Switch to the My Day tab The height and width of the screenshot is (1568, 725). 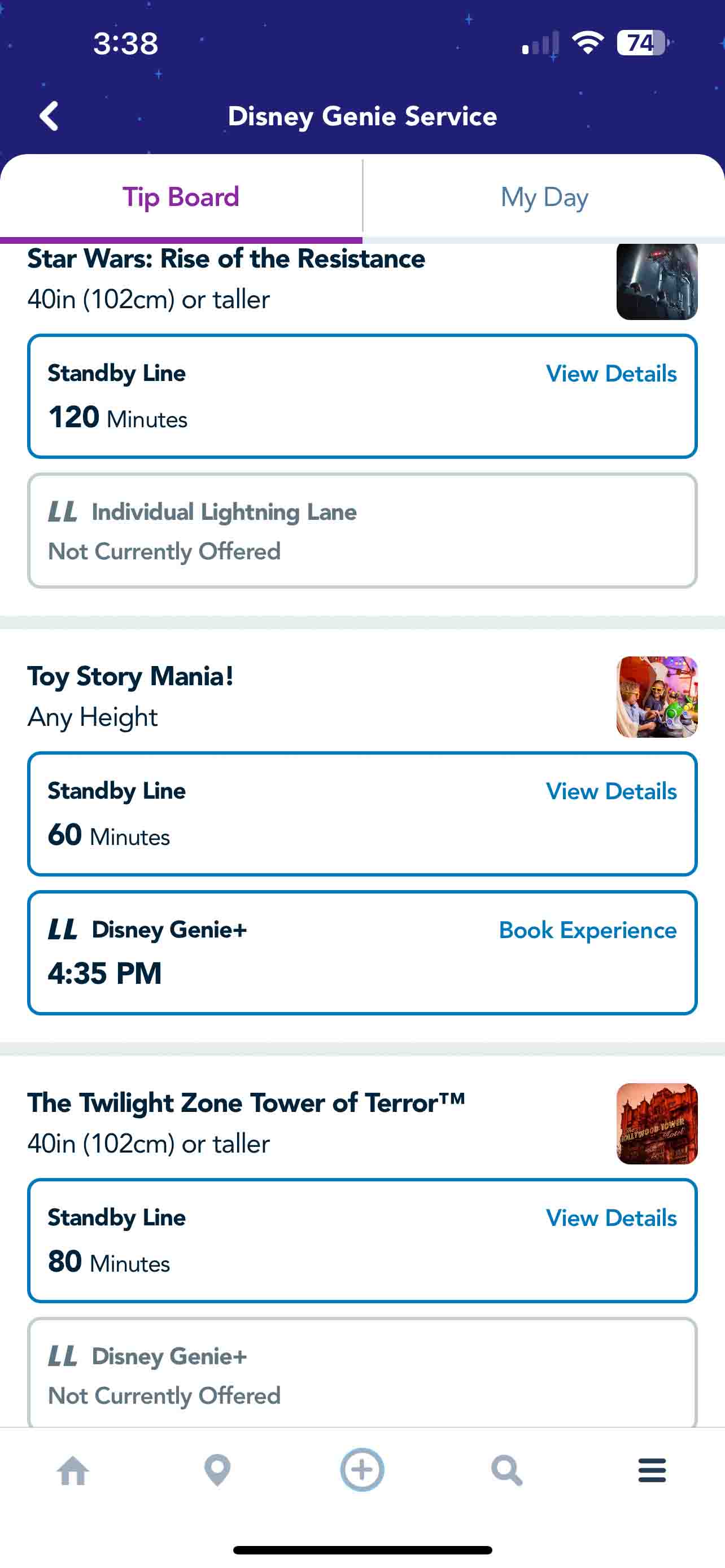pyautogui.click(x=544, y=197)
